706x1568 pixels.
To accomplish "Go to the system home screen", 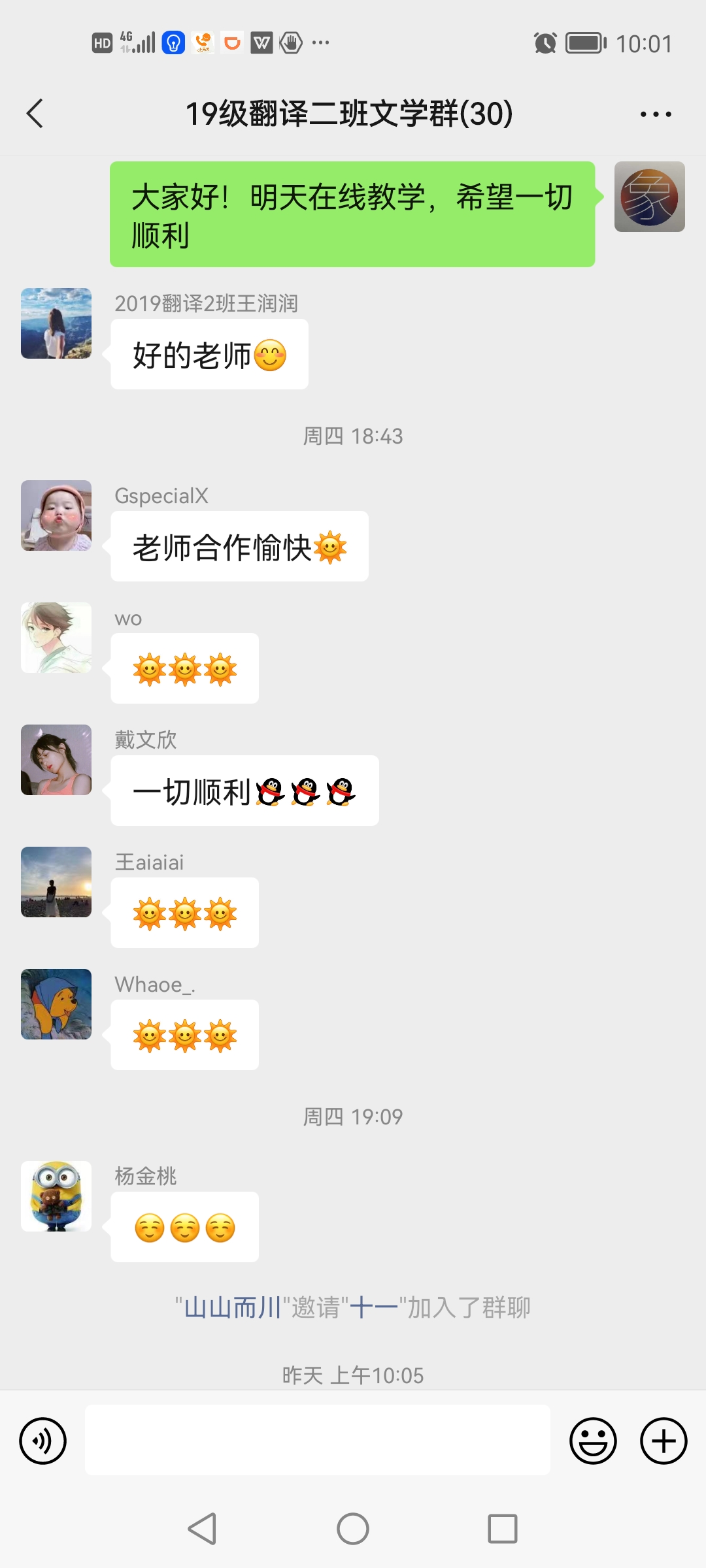I will coord(353,1529).
